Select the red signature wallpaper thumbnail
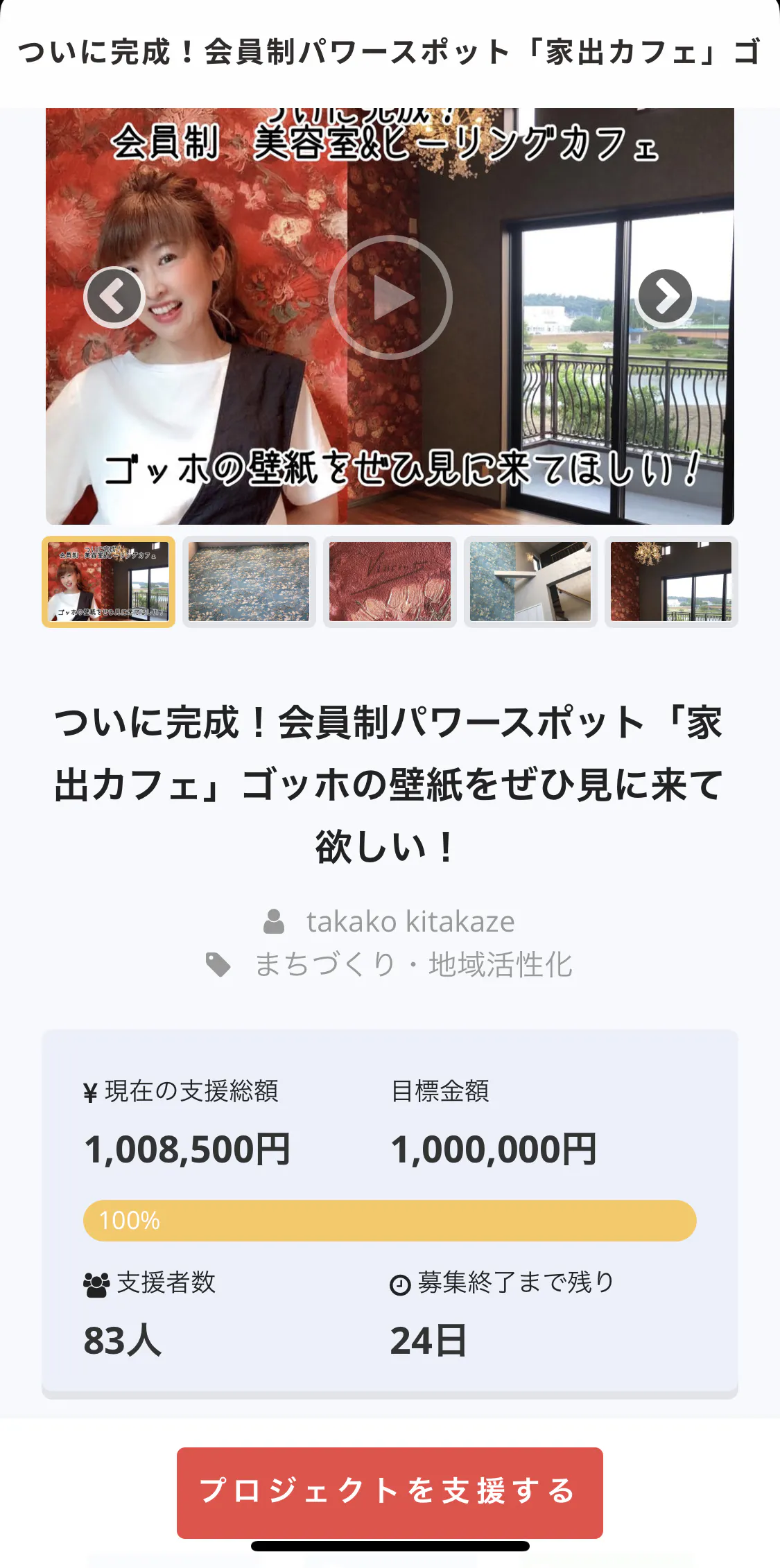780x1568 pixels. tap(390, 582)
